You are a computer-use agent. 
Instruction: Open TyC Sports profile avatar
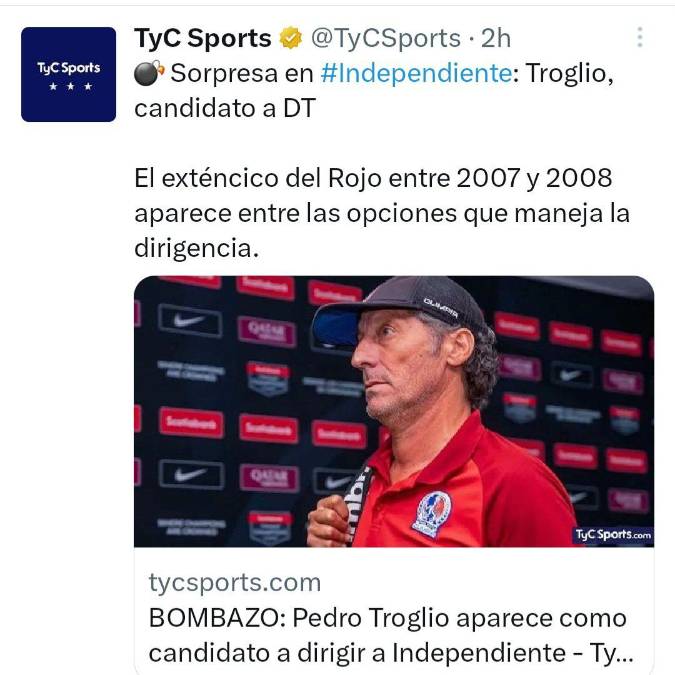pos(68,75)
